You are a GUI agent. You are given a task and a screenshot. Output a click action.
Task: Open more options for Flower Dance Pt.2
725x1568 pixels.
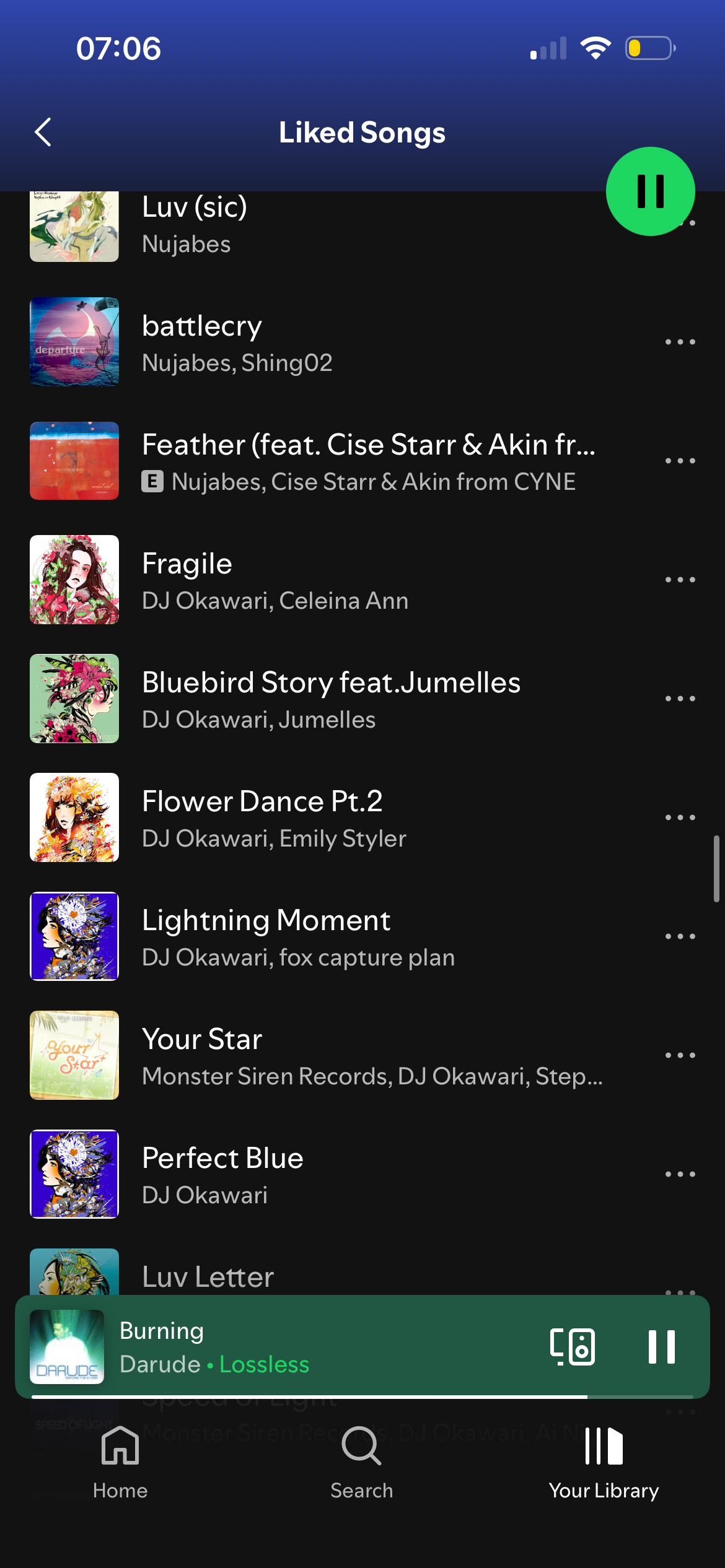pos(680,817)
